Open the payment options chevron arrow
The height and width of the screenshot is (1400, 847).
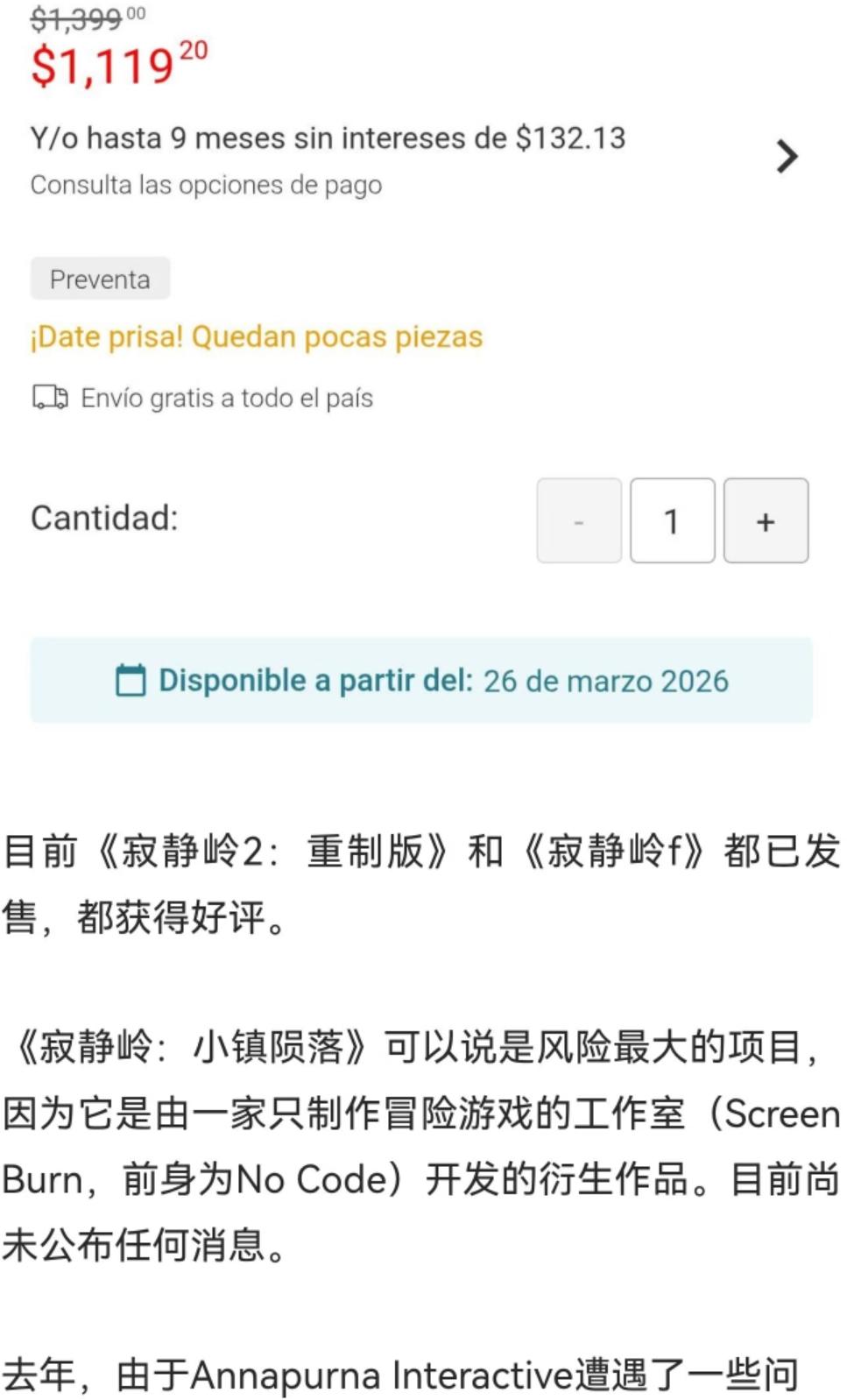pyautogui.click(x=787, y=157)
